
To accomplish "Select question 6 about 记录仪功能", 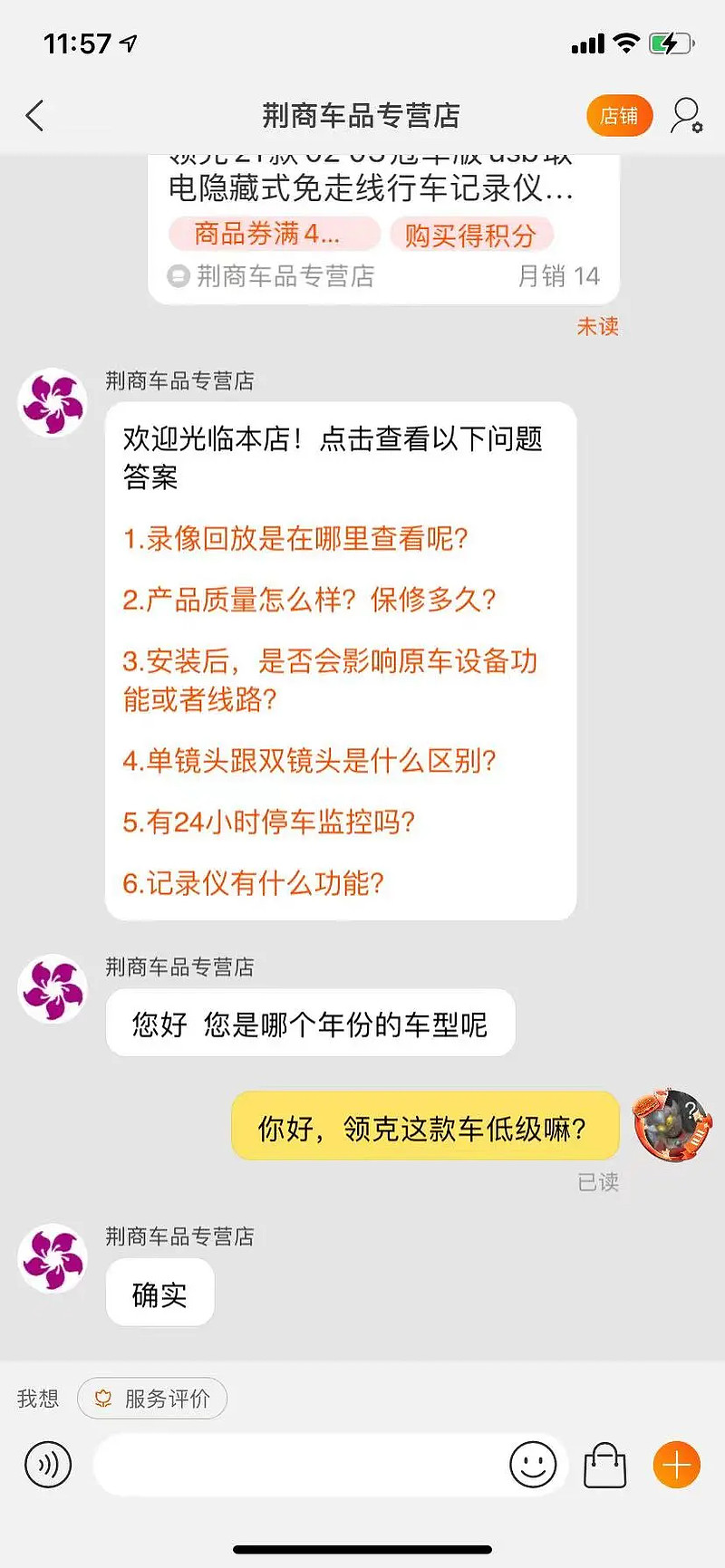I will coord(254,883).
